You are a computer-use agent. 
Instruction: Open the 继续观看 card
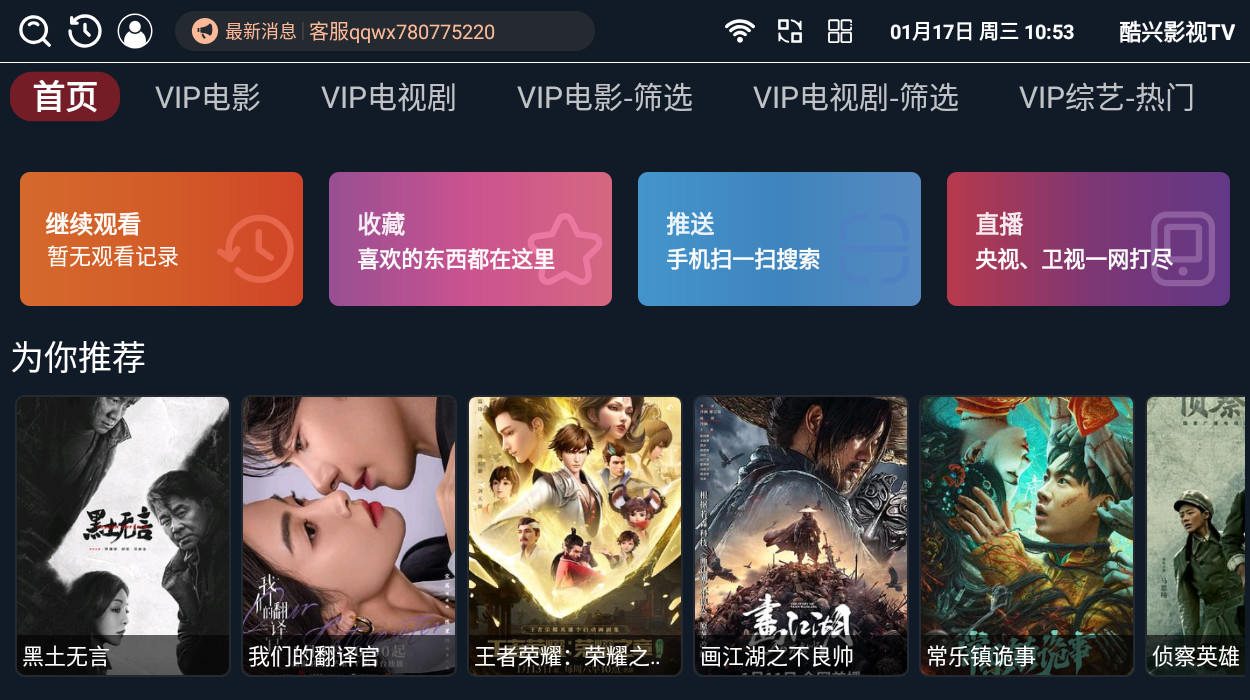point(161,239)
